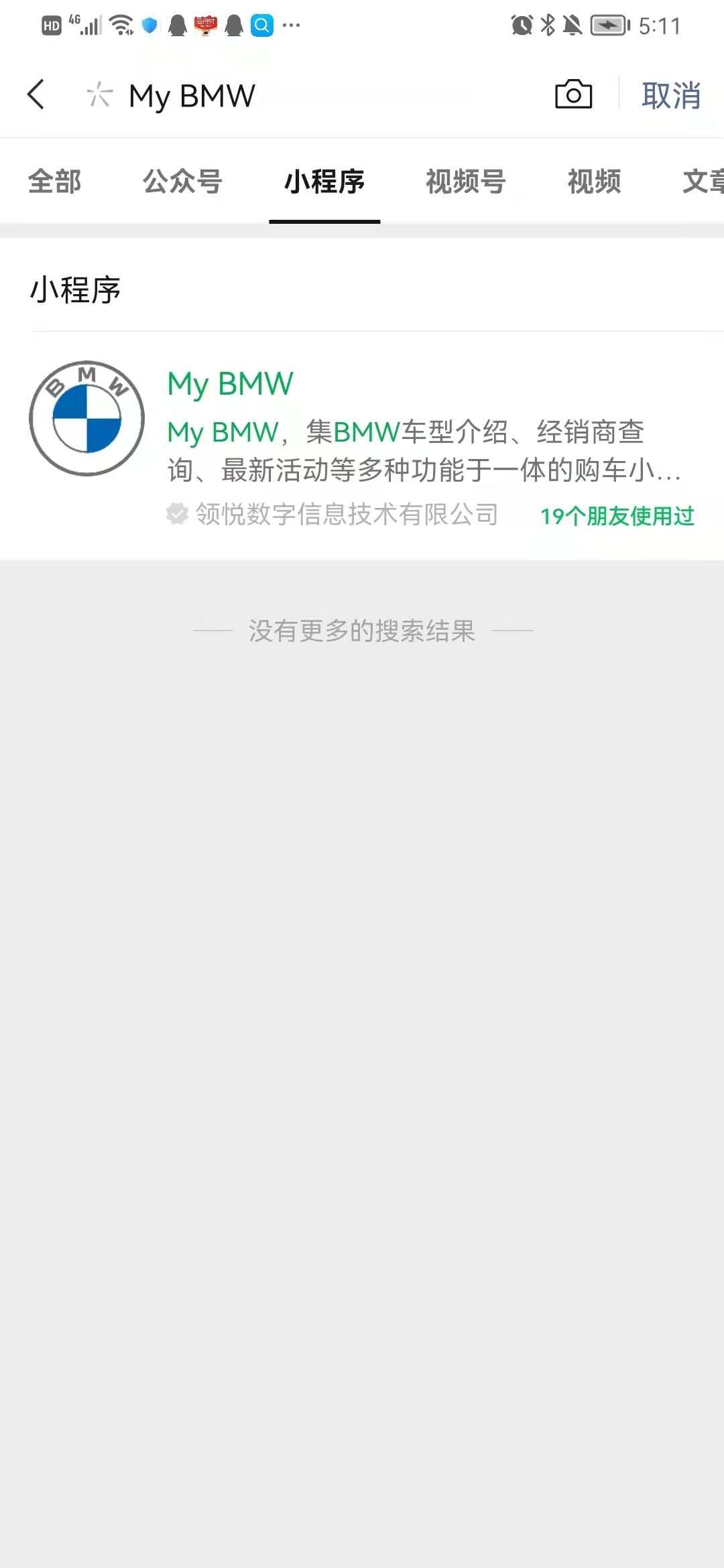Viewport: 724px width, 1568px height.
Task: Switch to the 全部 tab
Action: point(54,182)
